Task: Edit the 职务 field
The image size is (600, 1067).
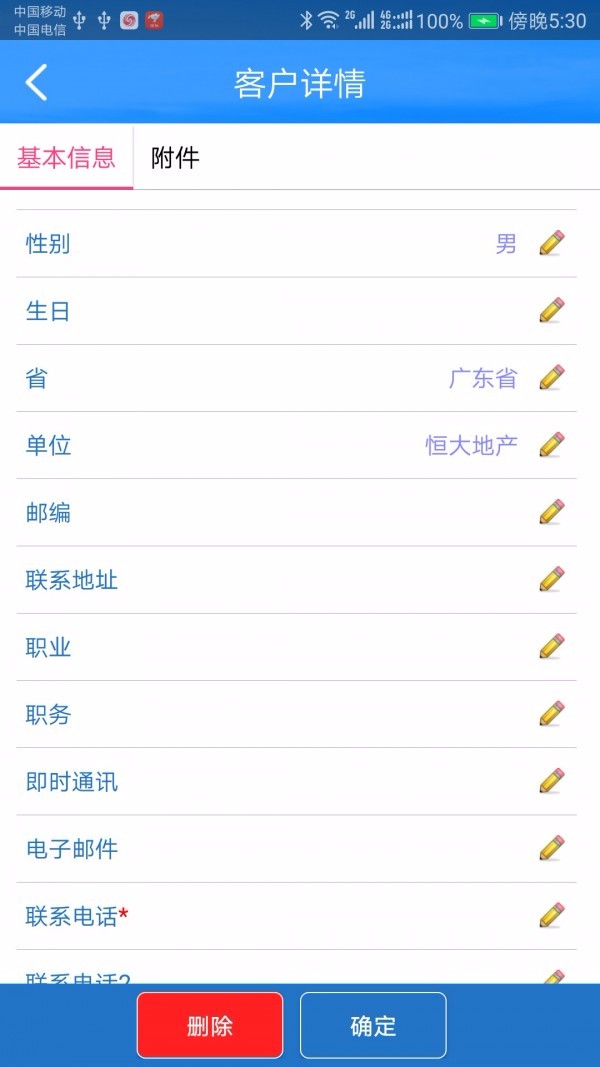Action: click(552, 714)
